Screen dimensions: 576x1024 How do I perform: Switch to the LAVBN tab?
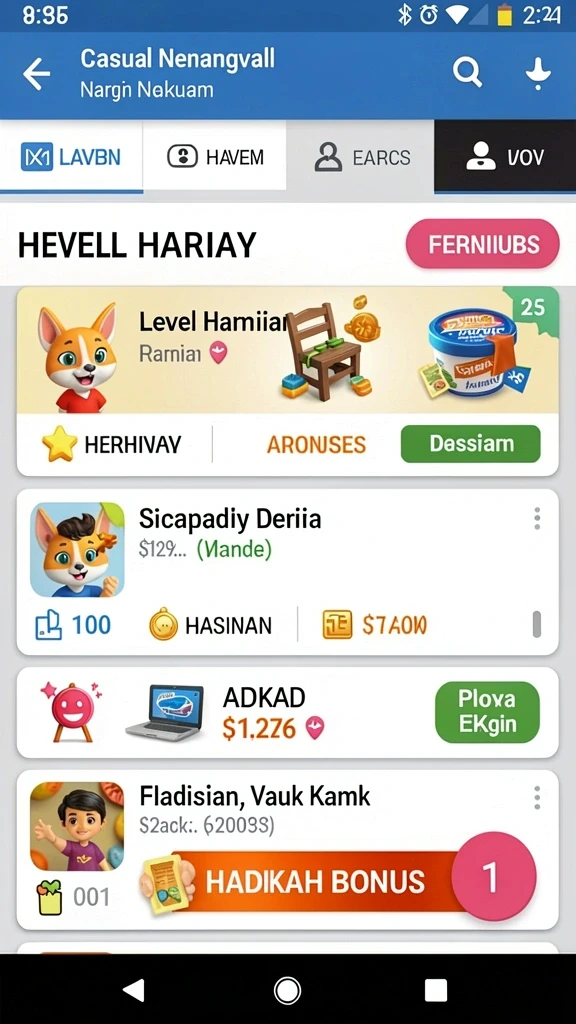click(71, 157)
